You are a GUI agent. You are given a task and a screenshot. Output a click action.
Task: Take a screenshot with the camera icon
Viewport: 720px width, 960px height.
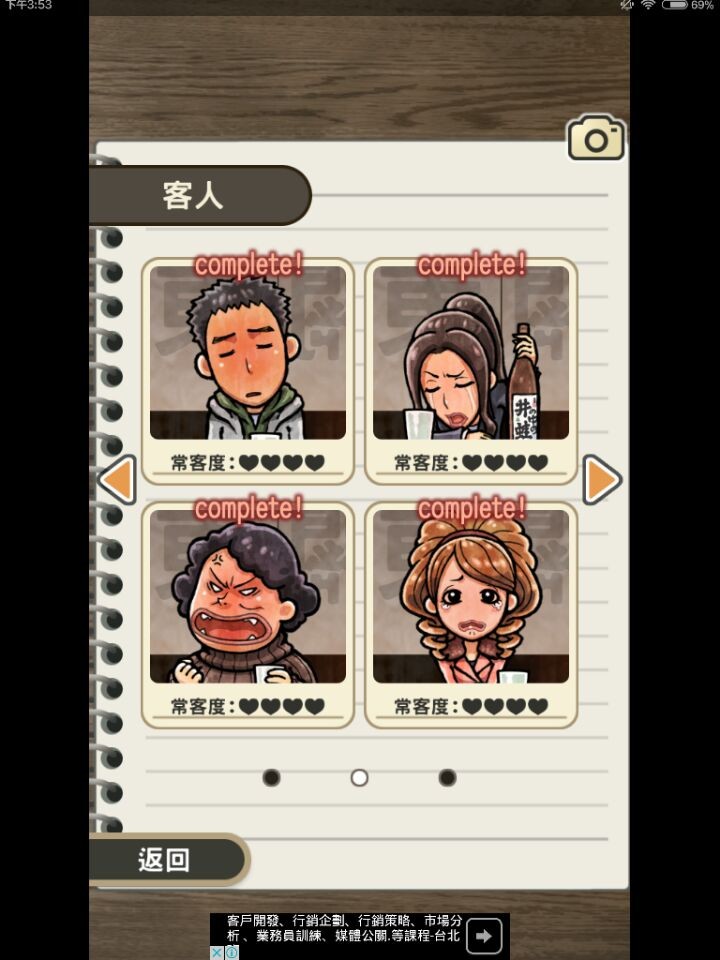[x=596, y=139]
